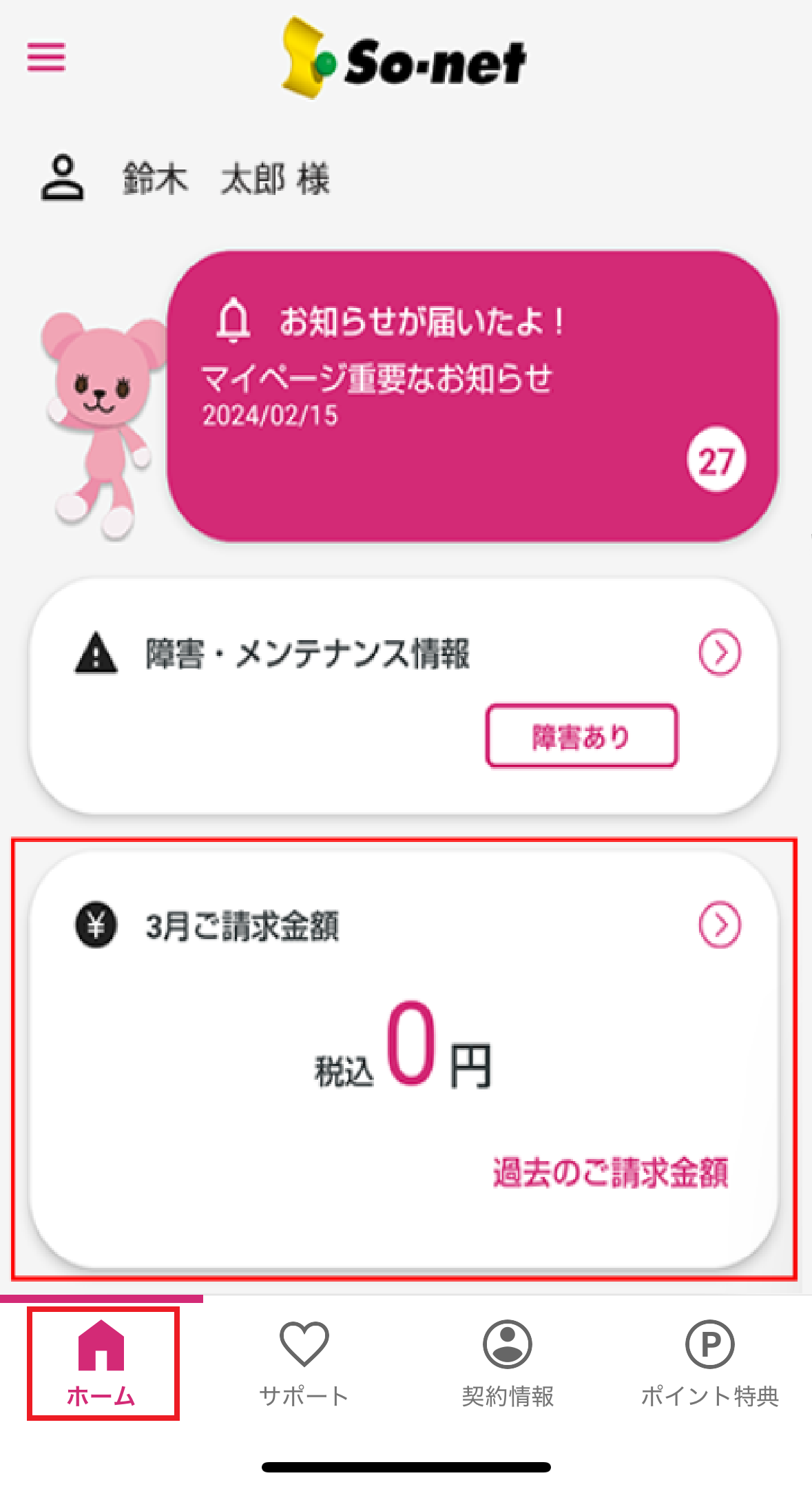Switch to the サポート tab

coord(304,1363)
